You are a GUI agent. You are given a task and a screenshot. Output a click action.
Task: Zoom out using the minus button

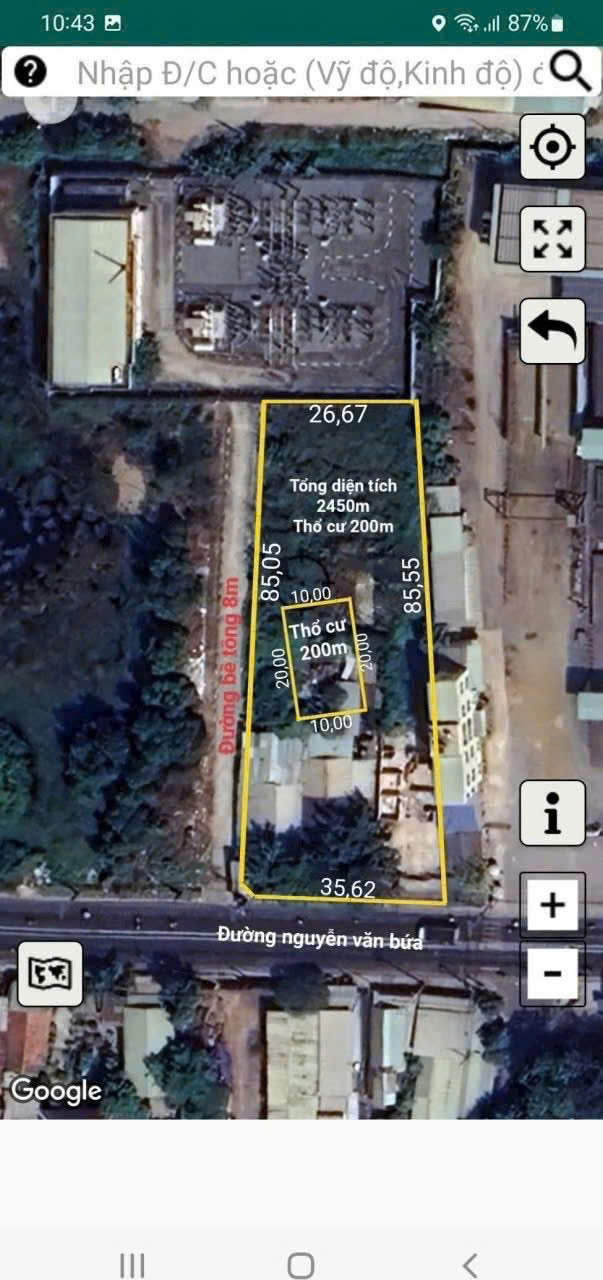click(552, 971)
